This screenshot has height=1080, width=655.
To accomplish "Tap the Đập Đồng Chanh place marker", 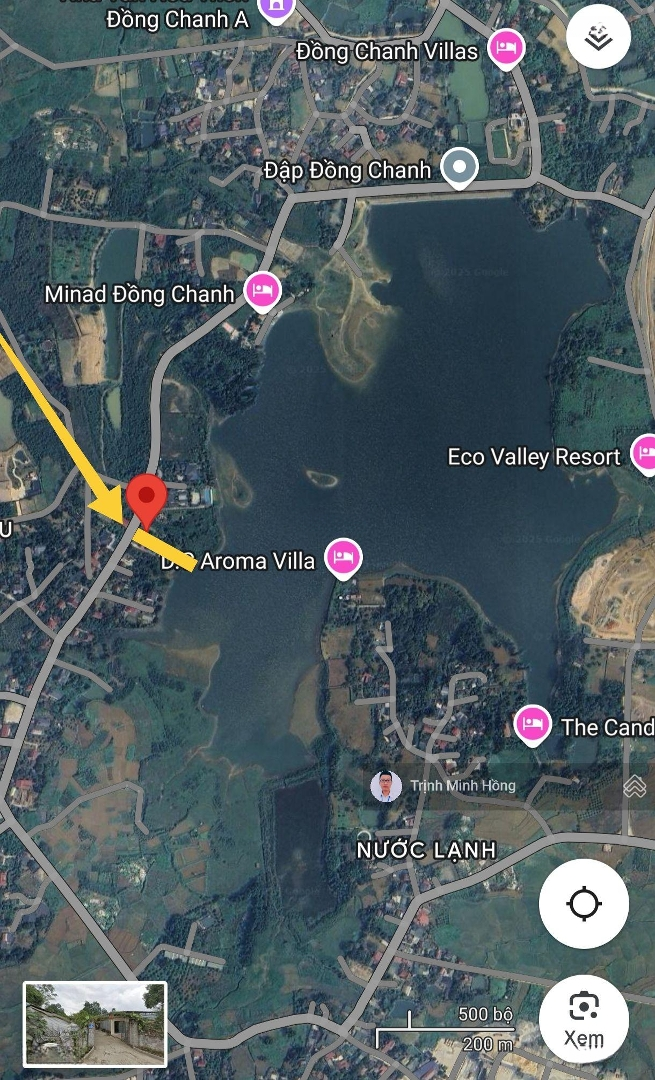I will coord(459,168).
